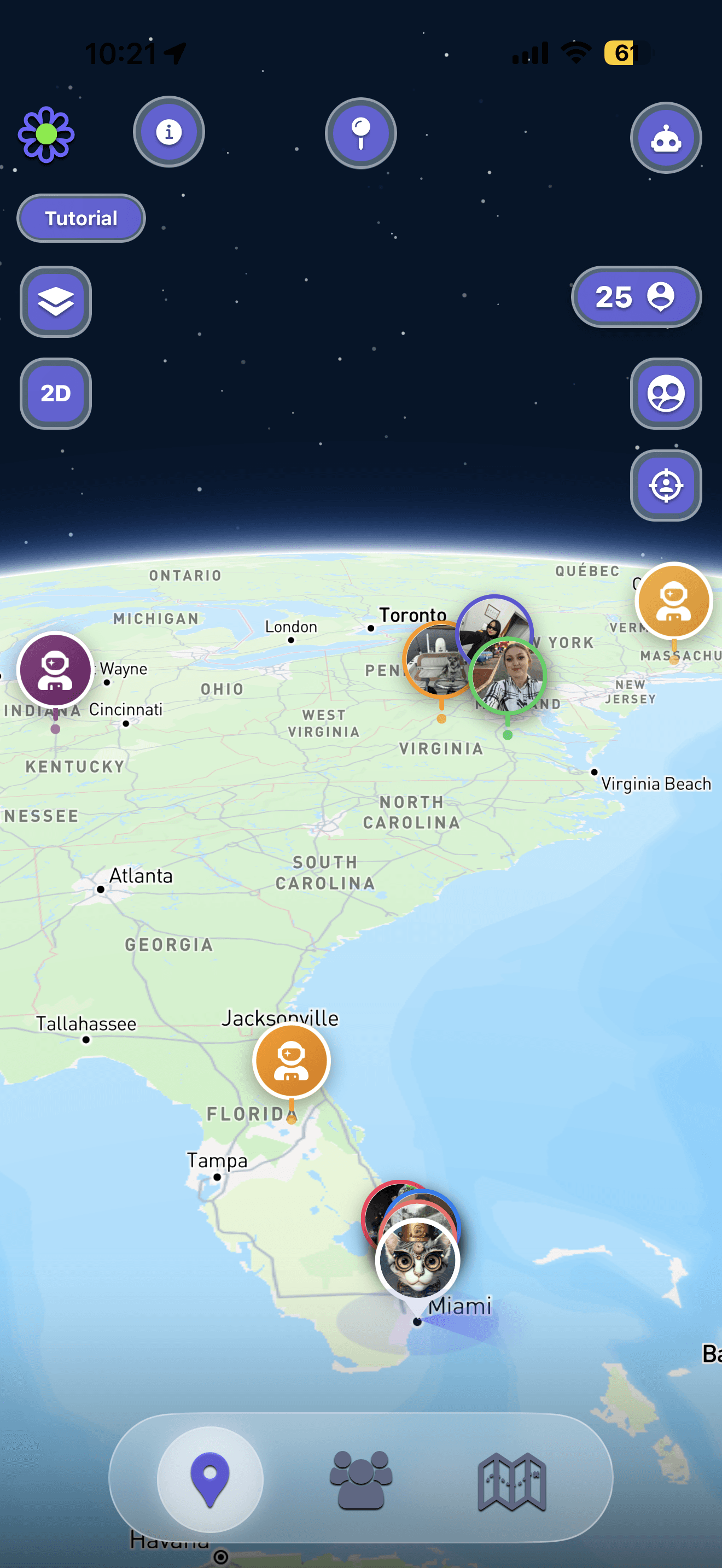Viewport: 722px width, 1568px height.
Task: Open the Tutorial
Action: point(80,218)
